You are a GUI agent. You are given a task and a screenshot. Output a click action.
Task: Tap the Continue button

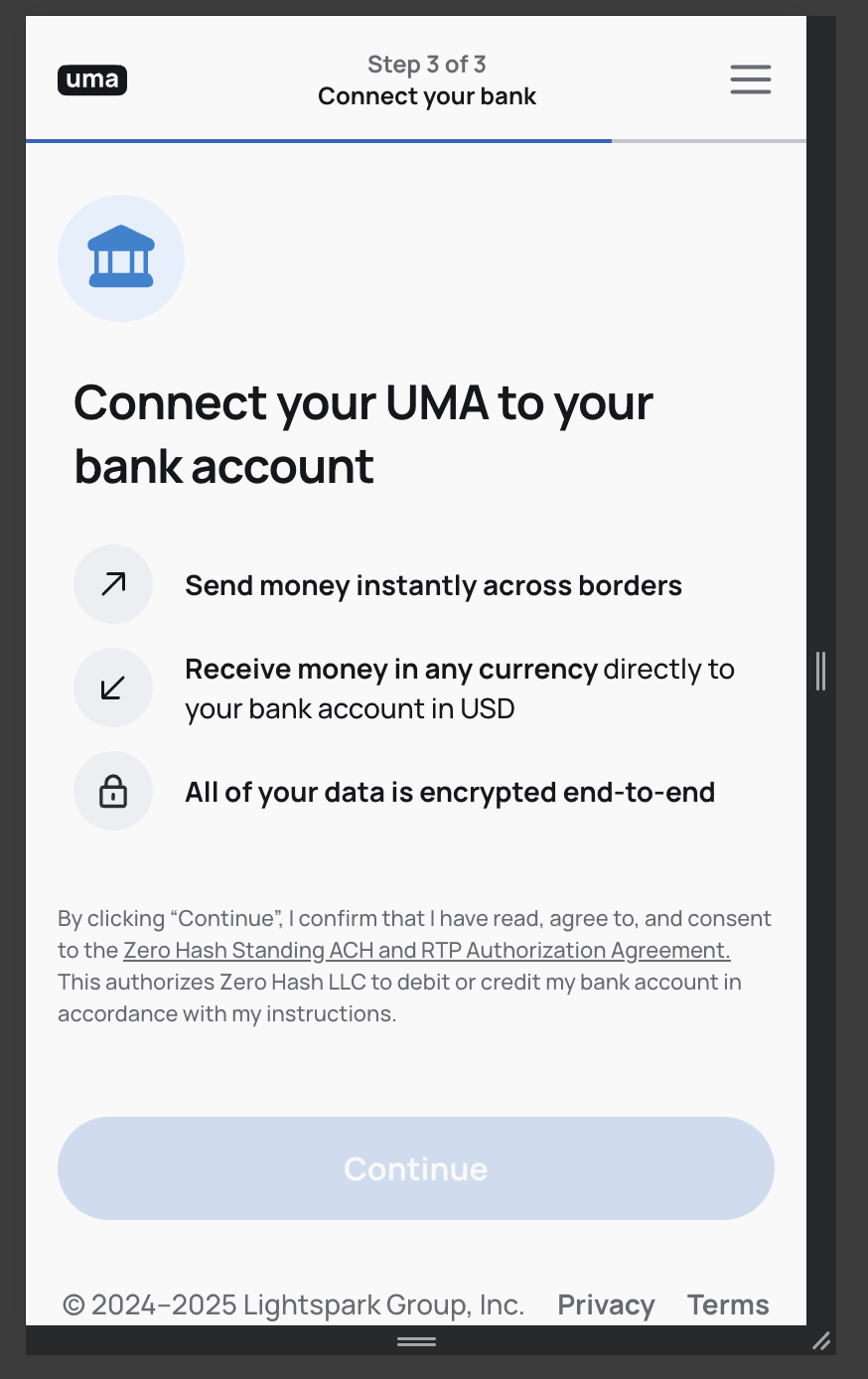tap(415, 1168)
